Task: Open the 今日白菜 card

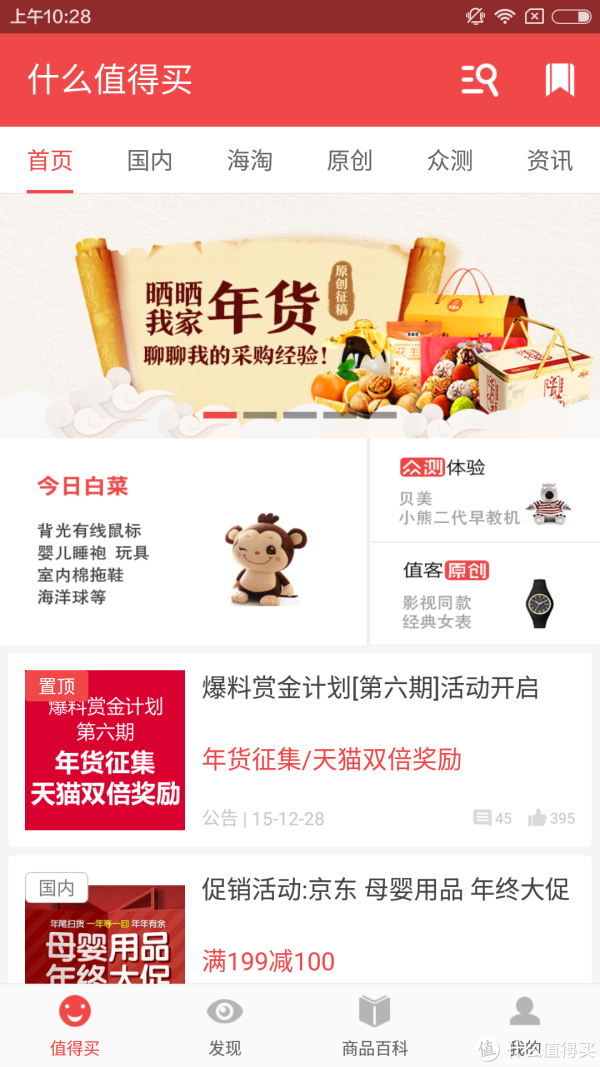Action: pos(183,542)
